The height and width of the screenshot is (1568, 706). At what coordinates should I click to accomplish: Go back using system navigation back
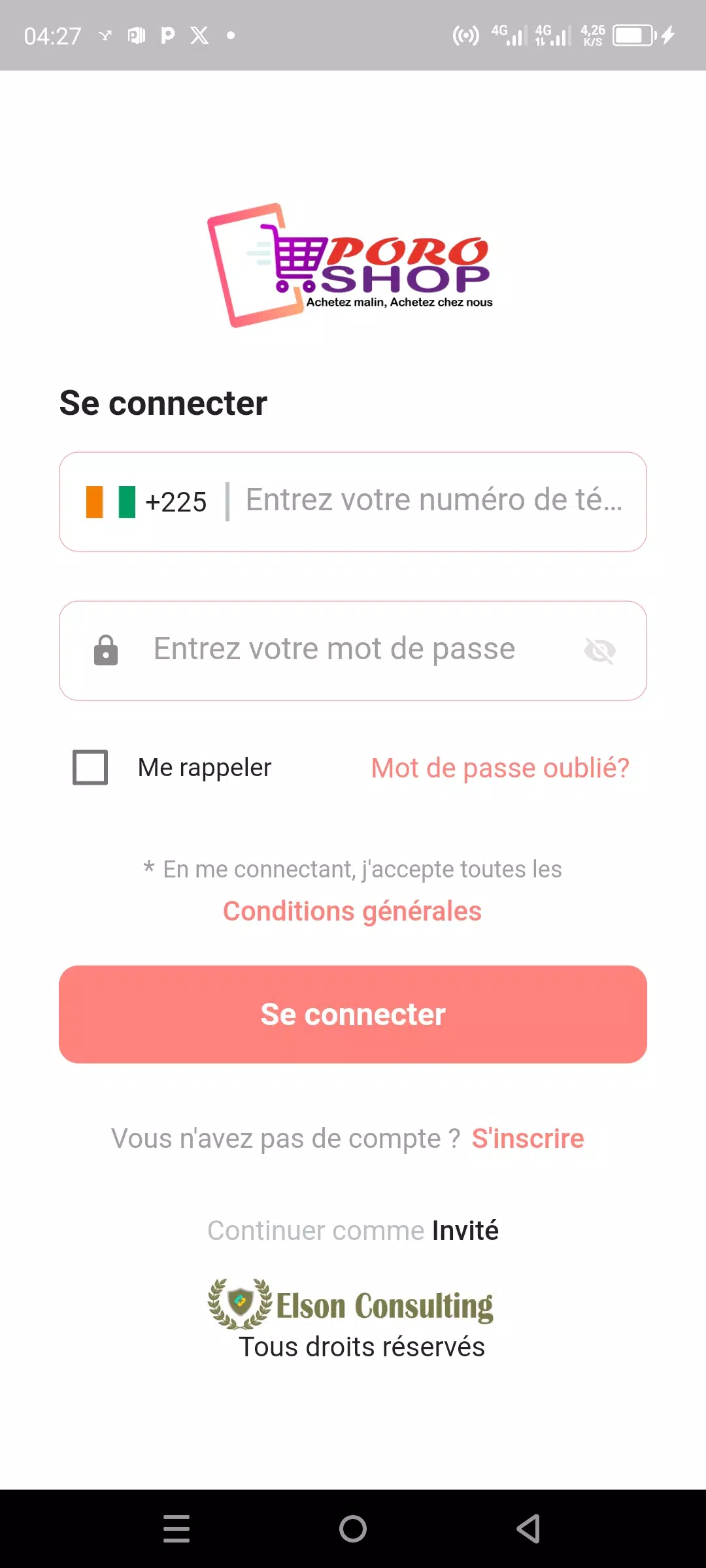click(528, 1529)
